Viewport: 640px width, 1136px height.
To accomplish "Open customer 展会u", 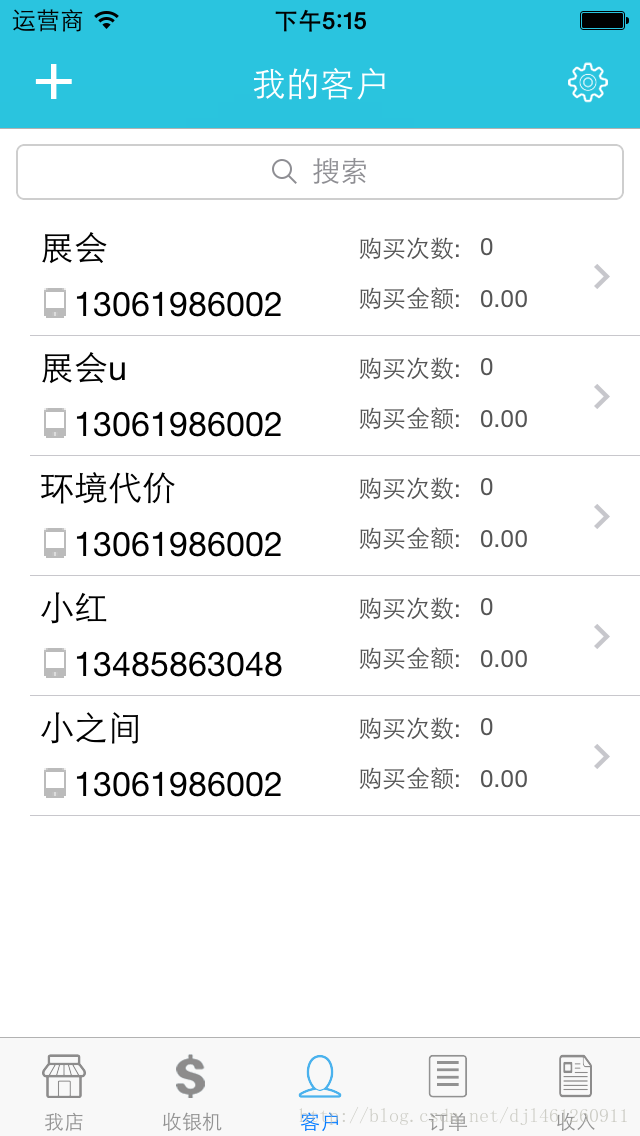I will [x=320, y=396].
